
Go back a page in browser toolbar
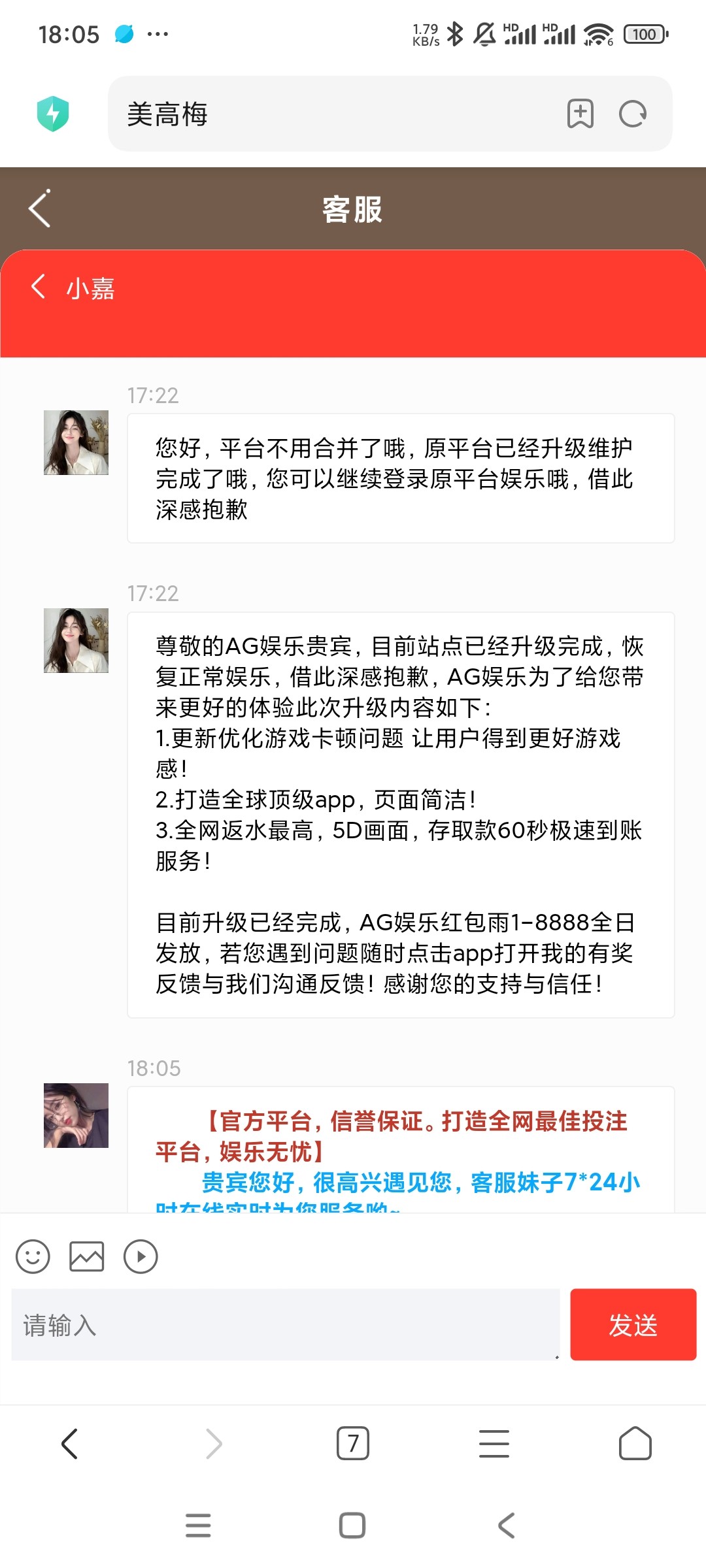click(70, 1443)
